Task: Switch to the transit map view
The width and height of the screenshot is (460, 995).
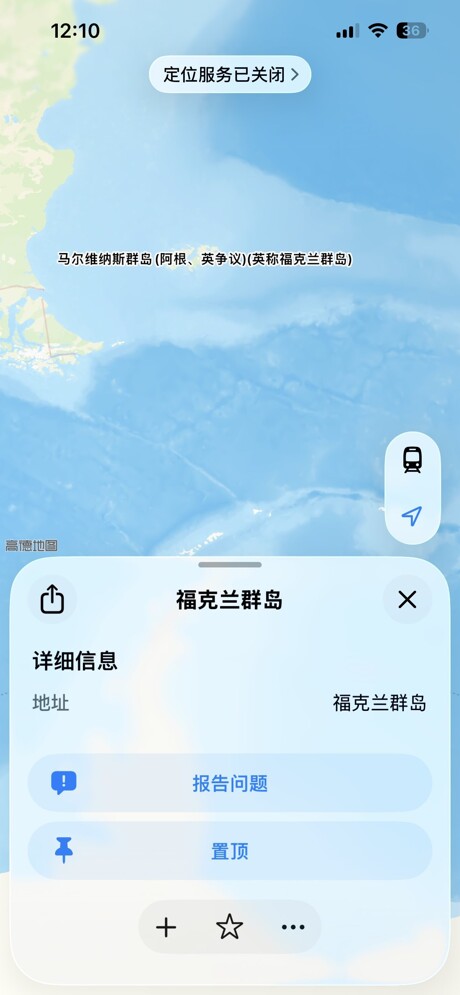Action: pyautogui.click(x=412, y=459)
